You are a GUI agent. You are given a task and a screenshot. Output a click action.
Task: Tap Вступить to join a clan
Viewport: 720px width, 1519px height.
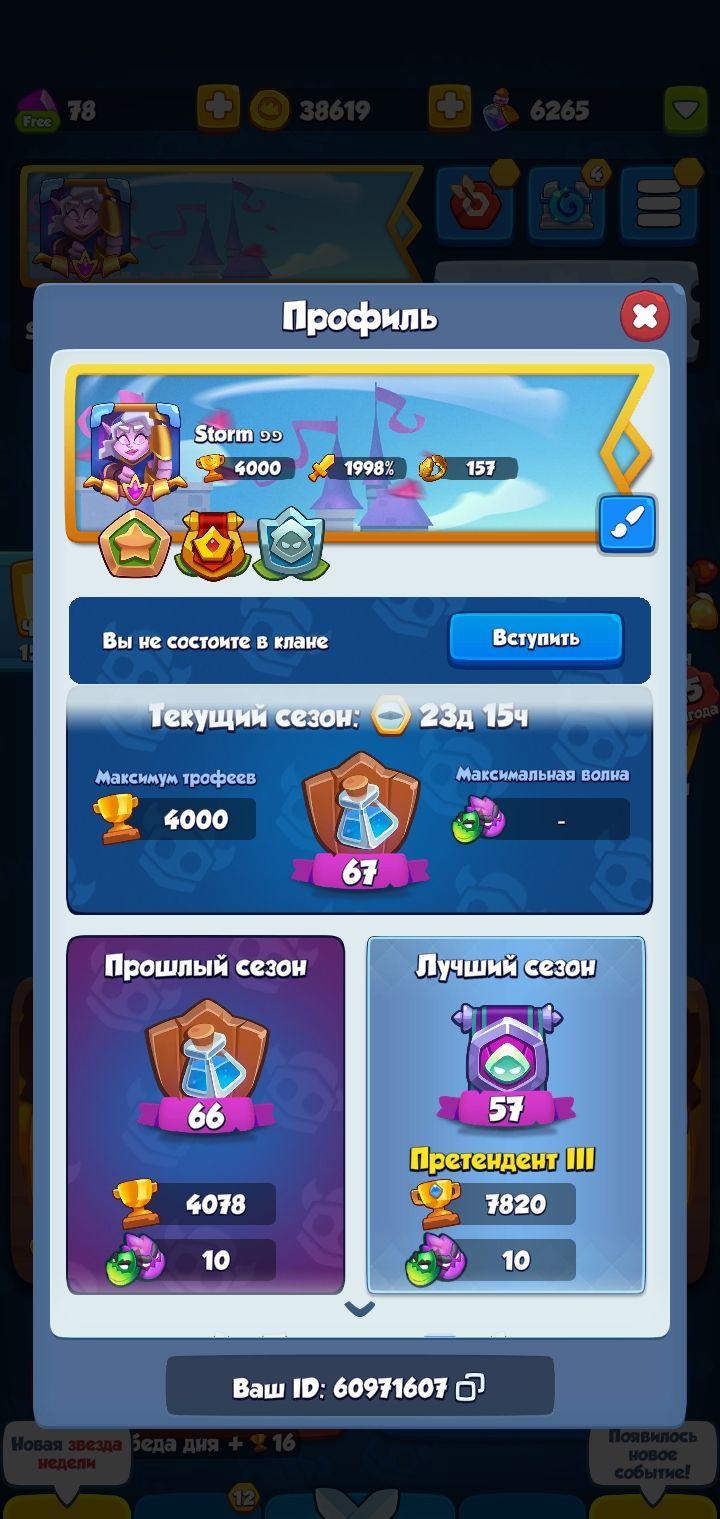pos(536,638)
